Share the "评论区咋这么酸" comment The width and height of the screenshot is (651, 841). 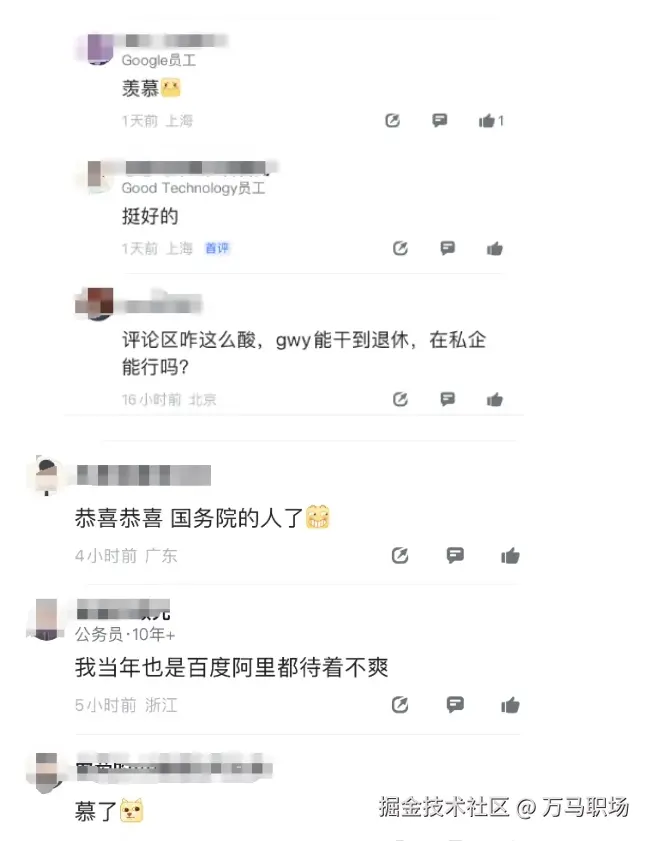pos(401,399)
